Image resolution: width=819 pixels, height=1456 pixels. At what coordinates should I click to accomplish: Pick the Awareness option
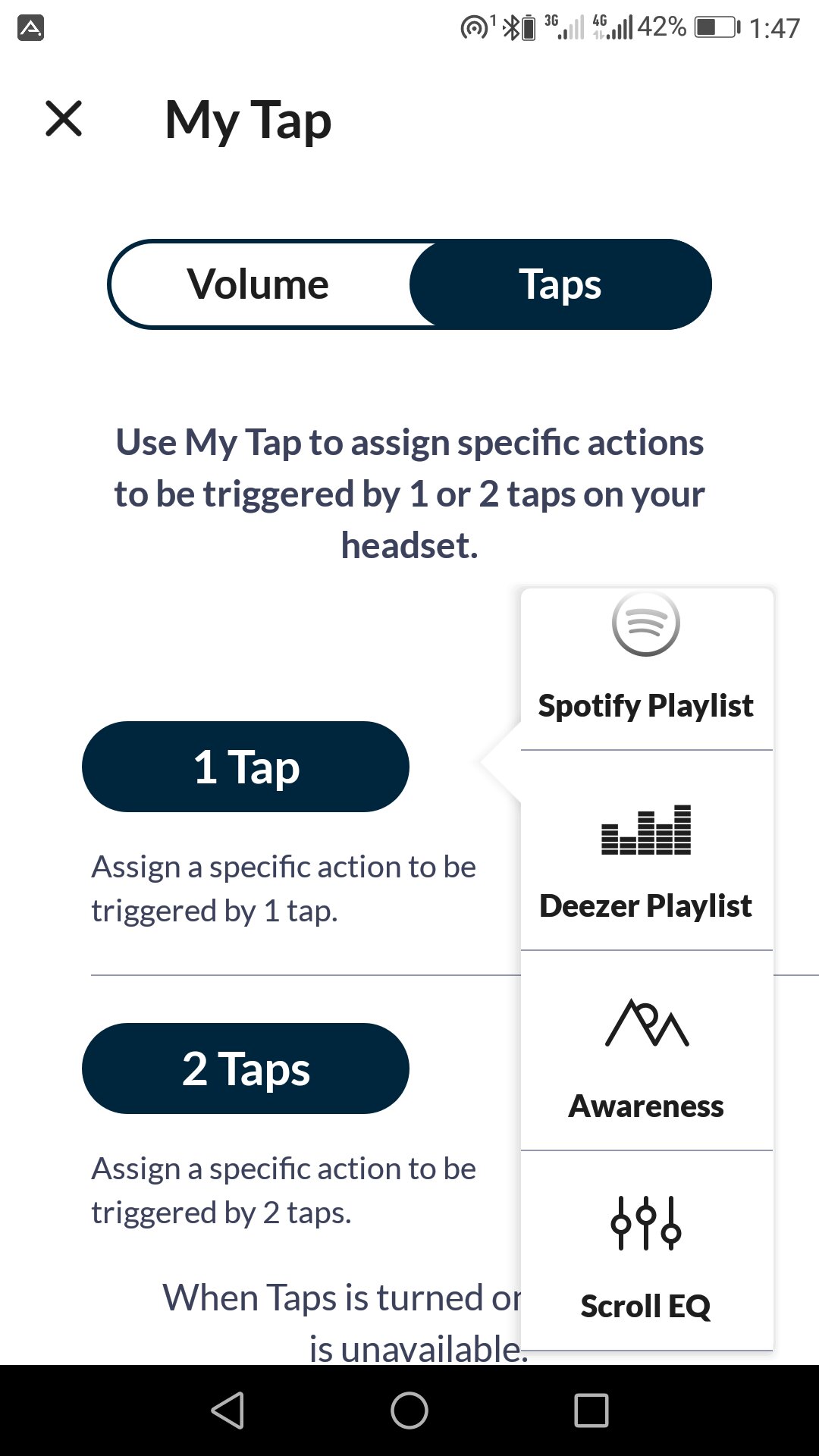click(646, 1051)
